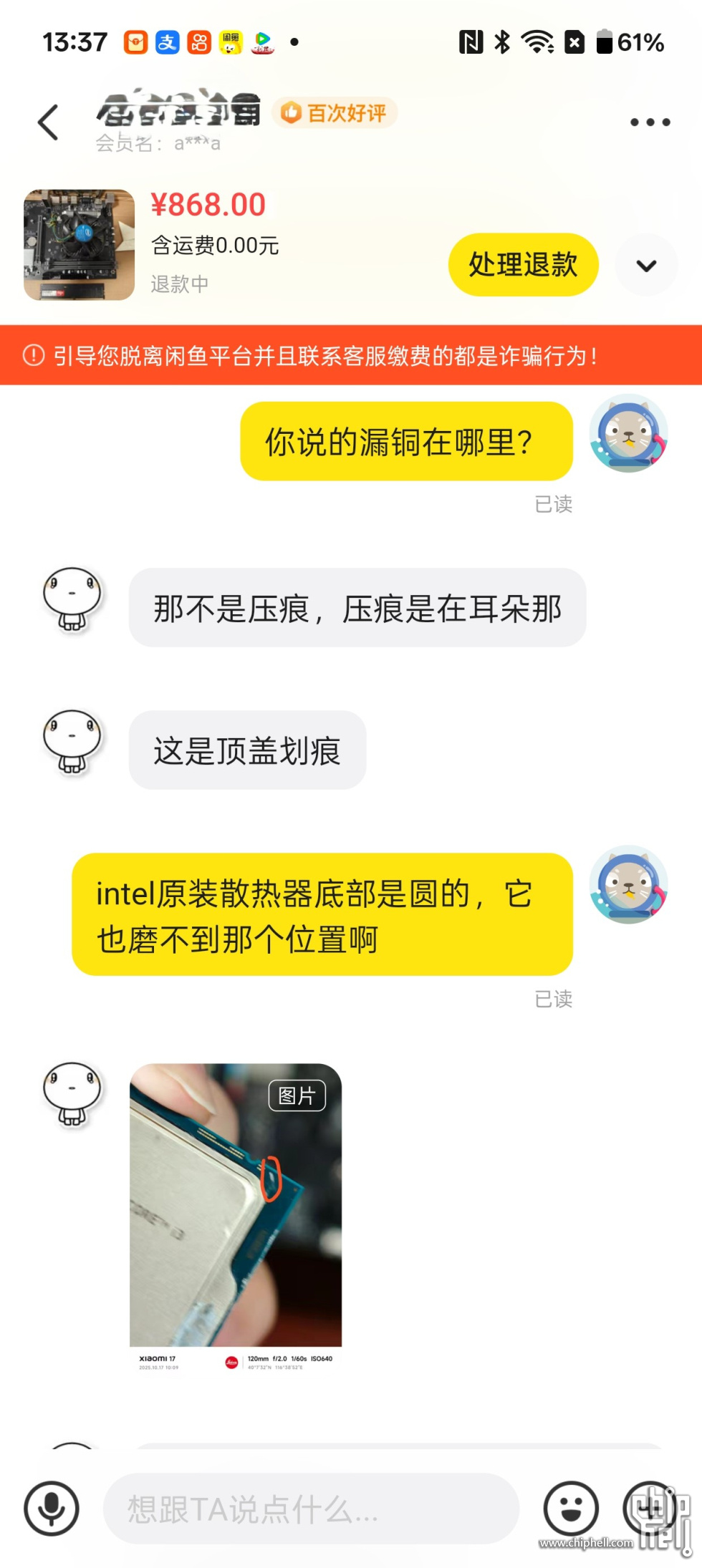Viewport: 702px width, 1568px height.
Task: Switch to voice input microphone
Action: tap(52, 1509)
